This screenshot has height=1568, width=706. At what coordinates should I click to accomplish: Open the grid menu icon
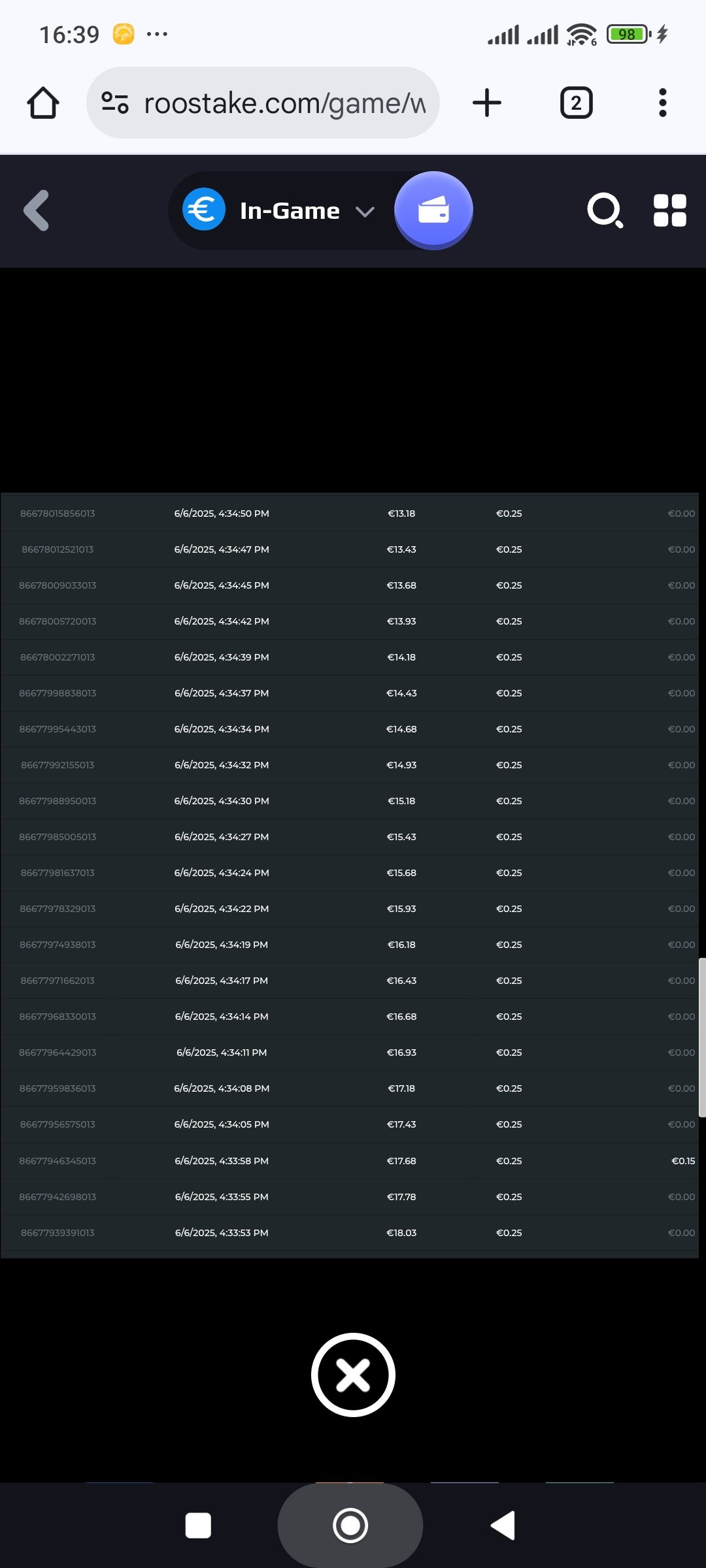tap(670, 210)
